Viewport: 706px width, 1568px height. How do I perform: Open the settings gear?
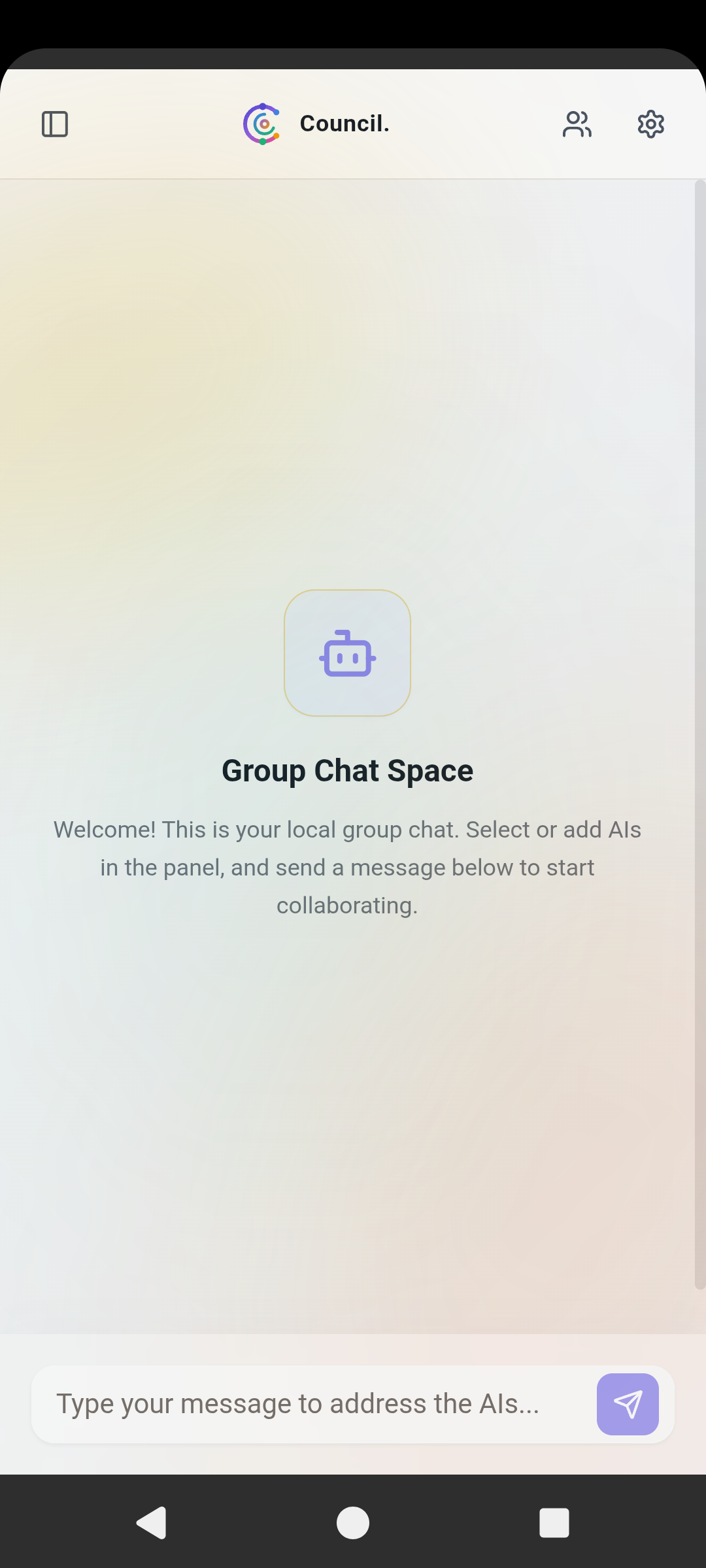(651, 124)
